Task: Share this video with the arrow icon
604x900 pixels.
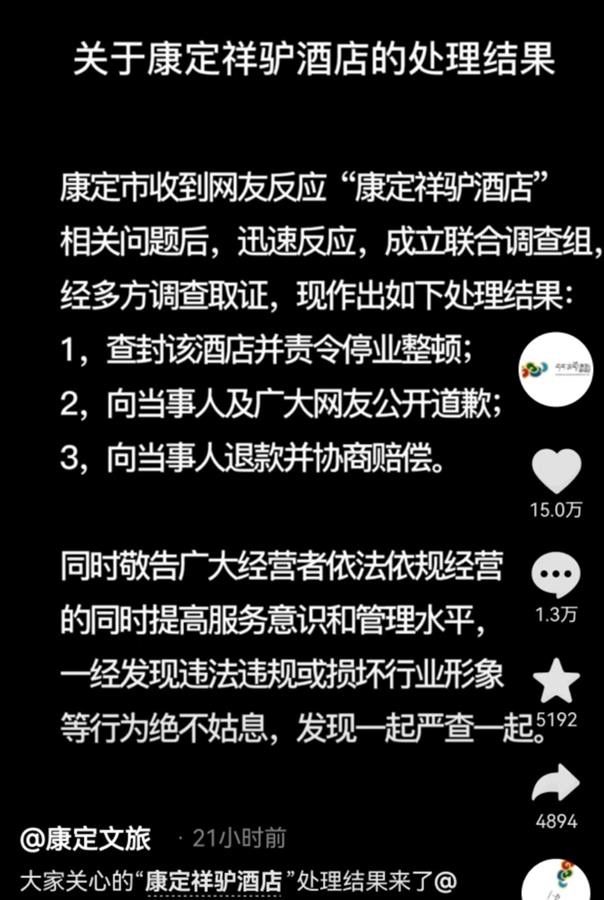Action: pyautogui.click(x=556, y=785)
